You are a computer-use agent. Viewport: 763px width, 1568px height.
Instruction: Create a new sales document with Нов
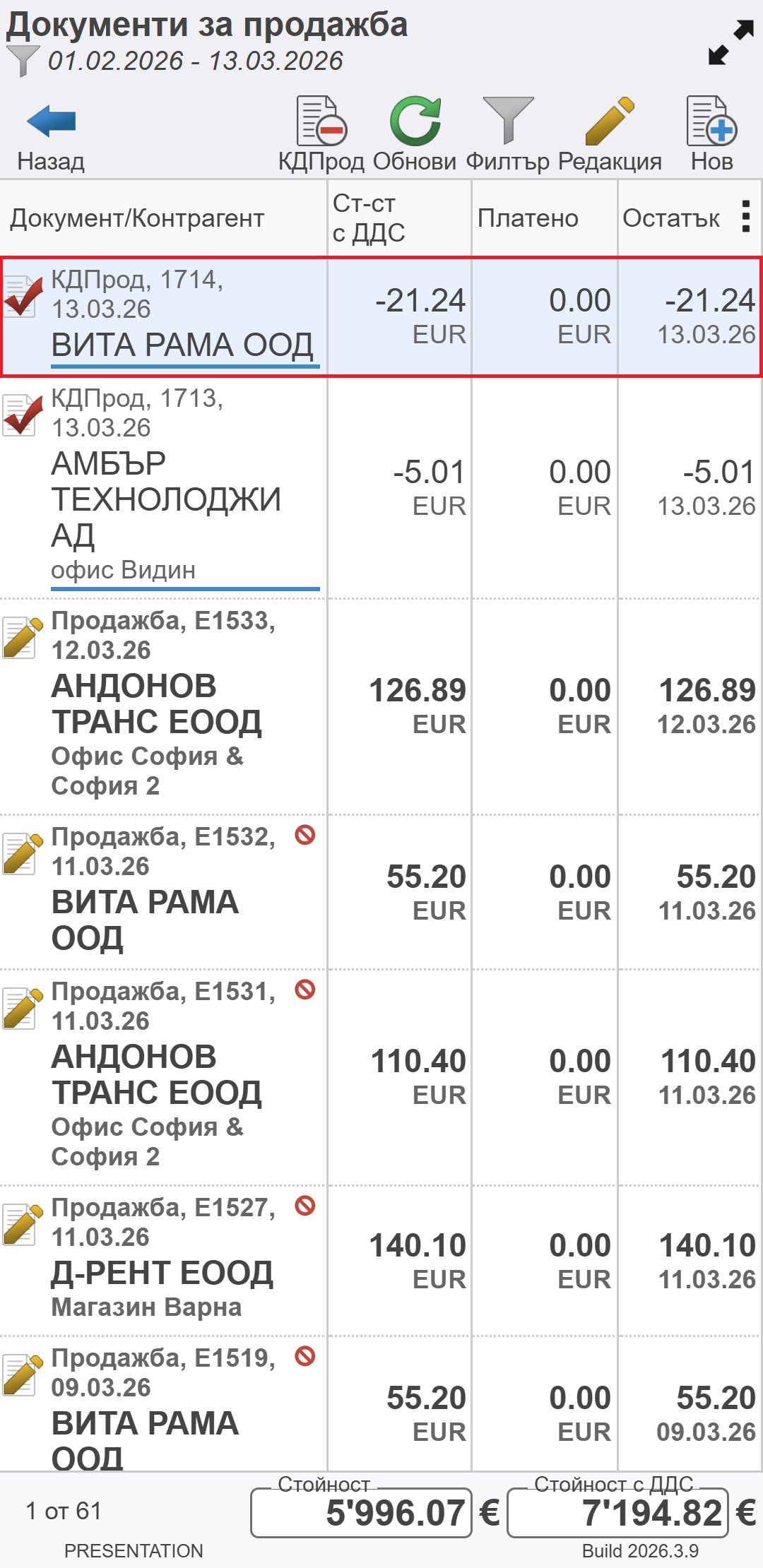[x=711, y=136]
